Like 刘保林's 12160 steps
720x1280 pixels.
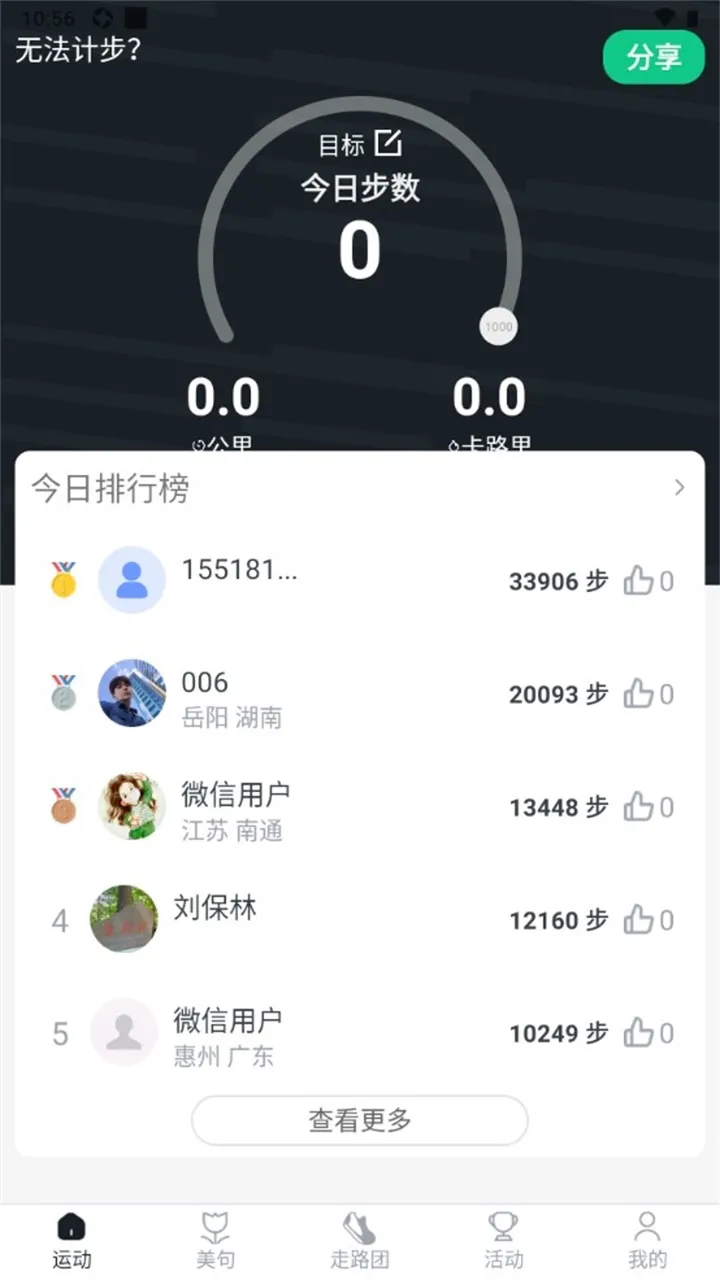(x=639, y=919)
